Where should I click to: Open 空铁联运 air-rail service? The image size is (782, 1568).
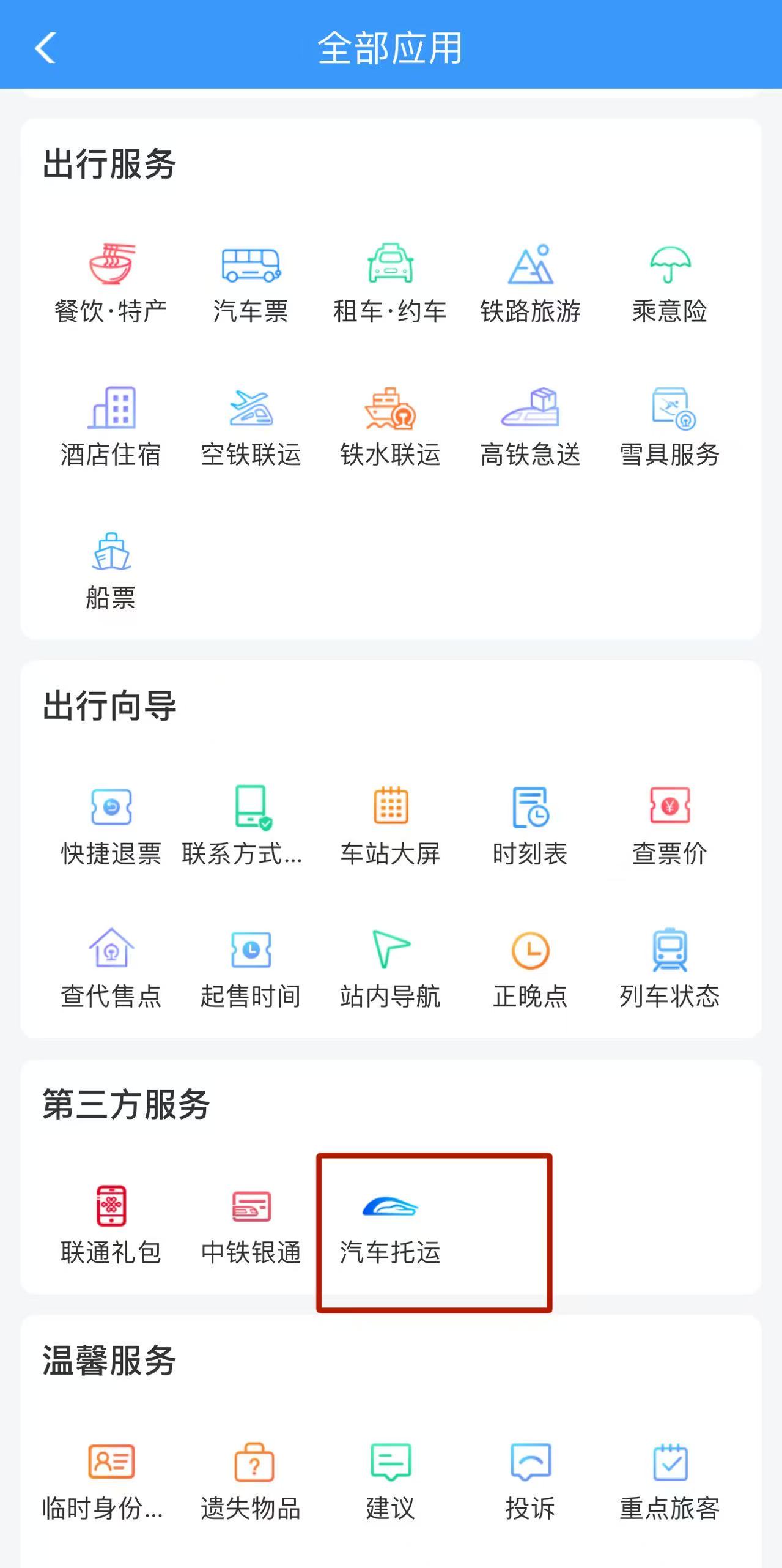[251, 426]
